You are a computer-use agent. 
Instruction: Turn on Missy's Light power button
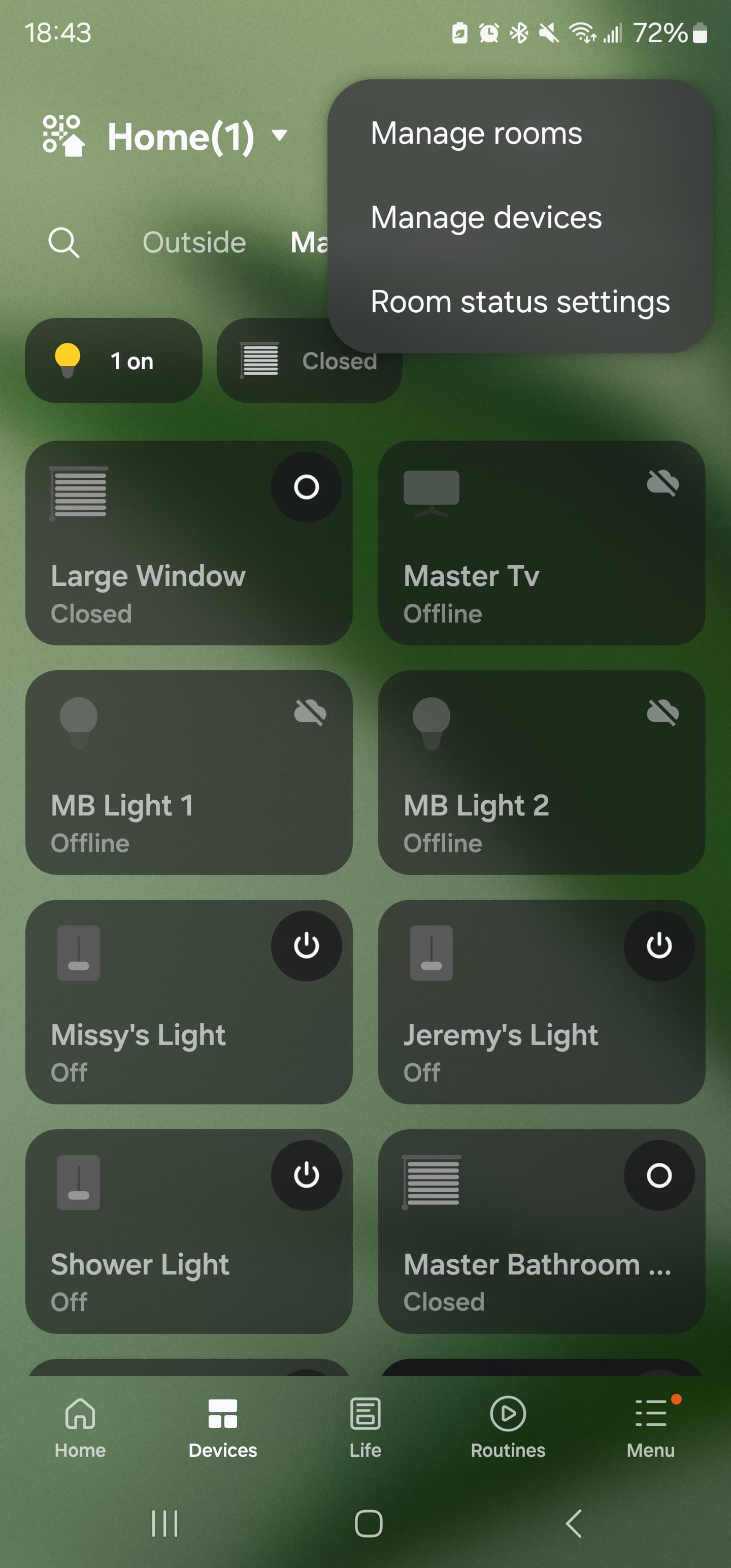click(x=306, y=946)
